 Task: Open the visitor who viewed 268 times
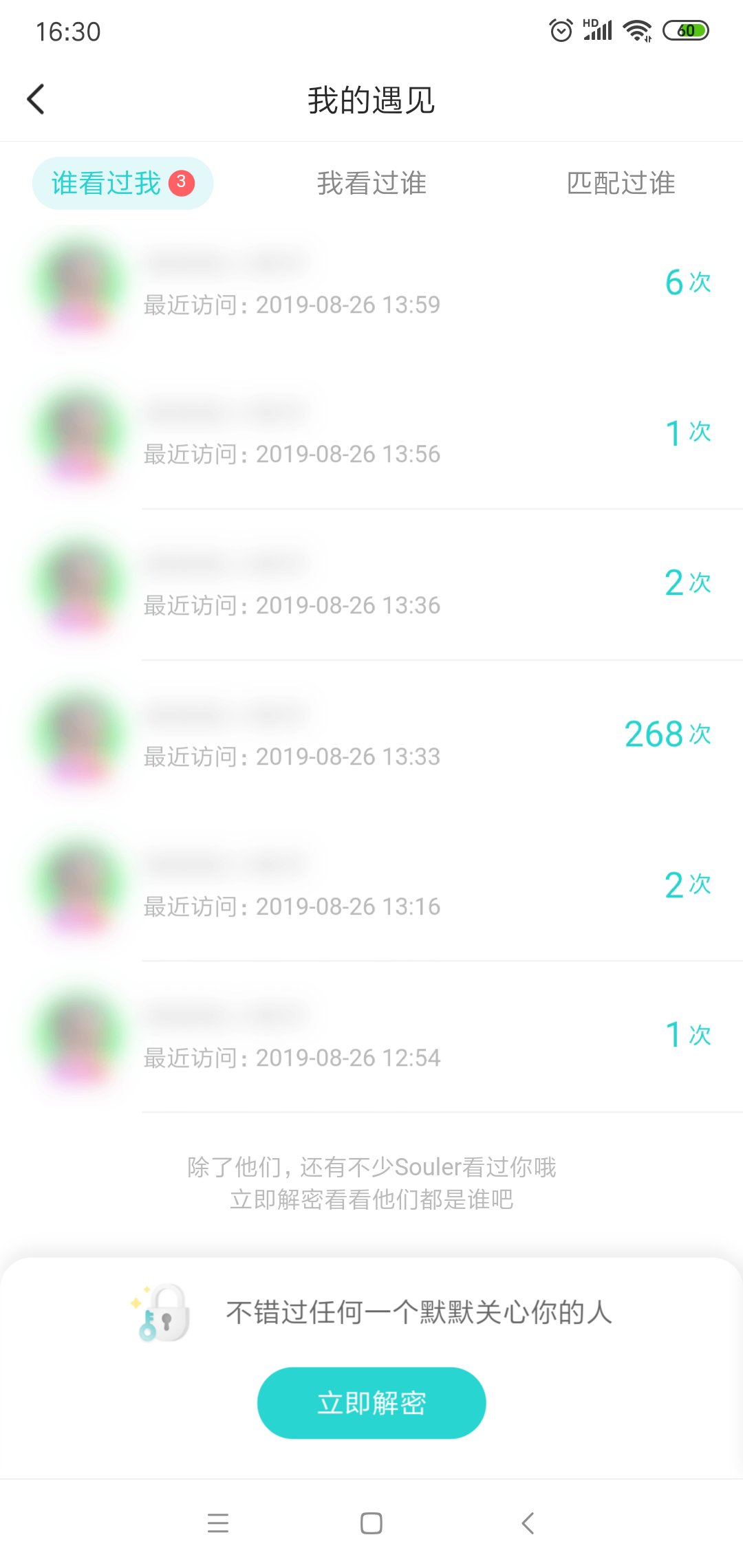coord(371,734)
